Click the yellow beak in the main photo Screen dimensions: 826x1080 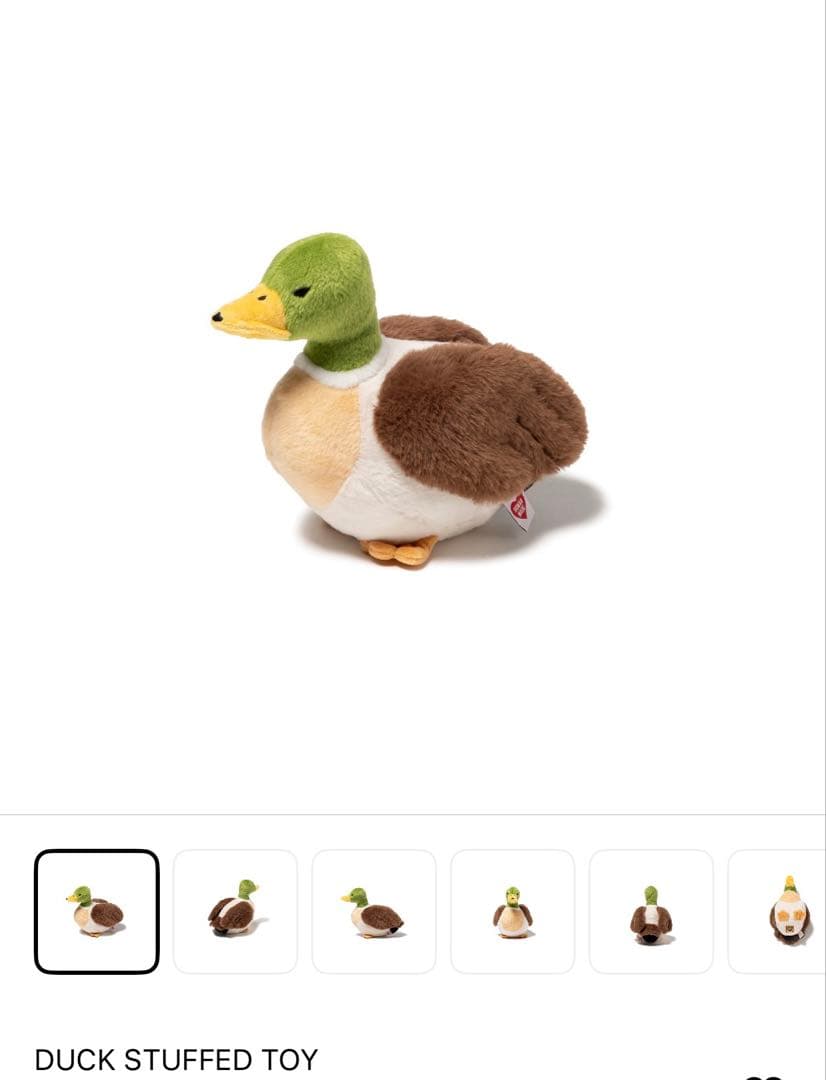point(248,310)
